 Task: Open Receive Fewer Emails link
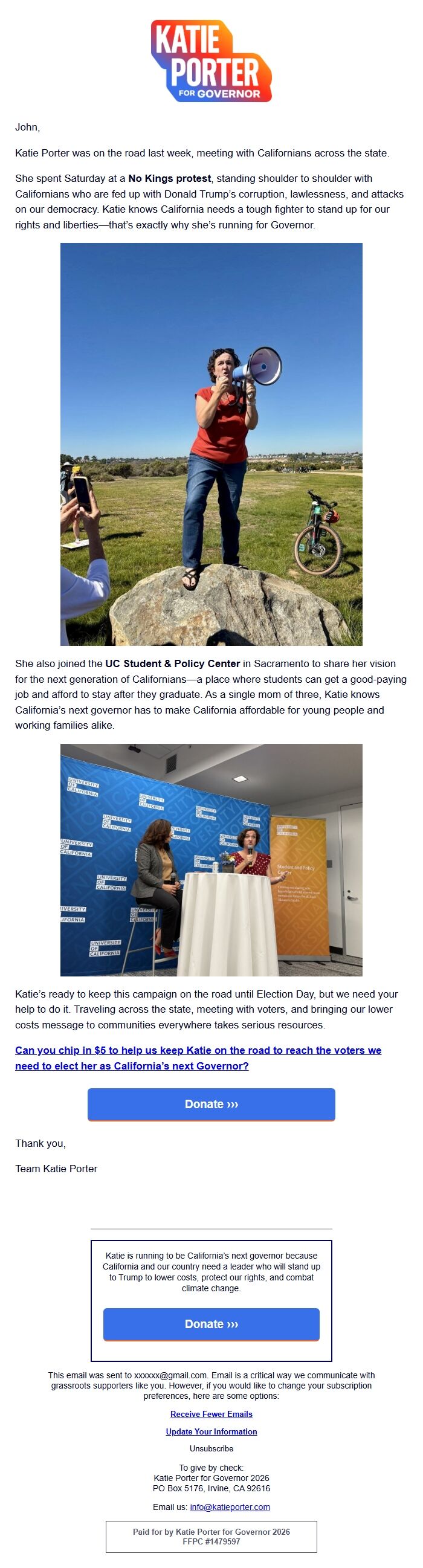211,1413
